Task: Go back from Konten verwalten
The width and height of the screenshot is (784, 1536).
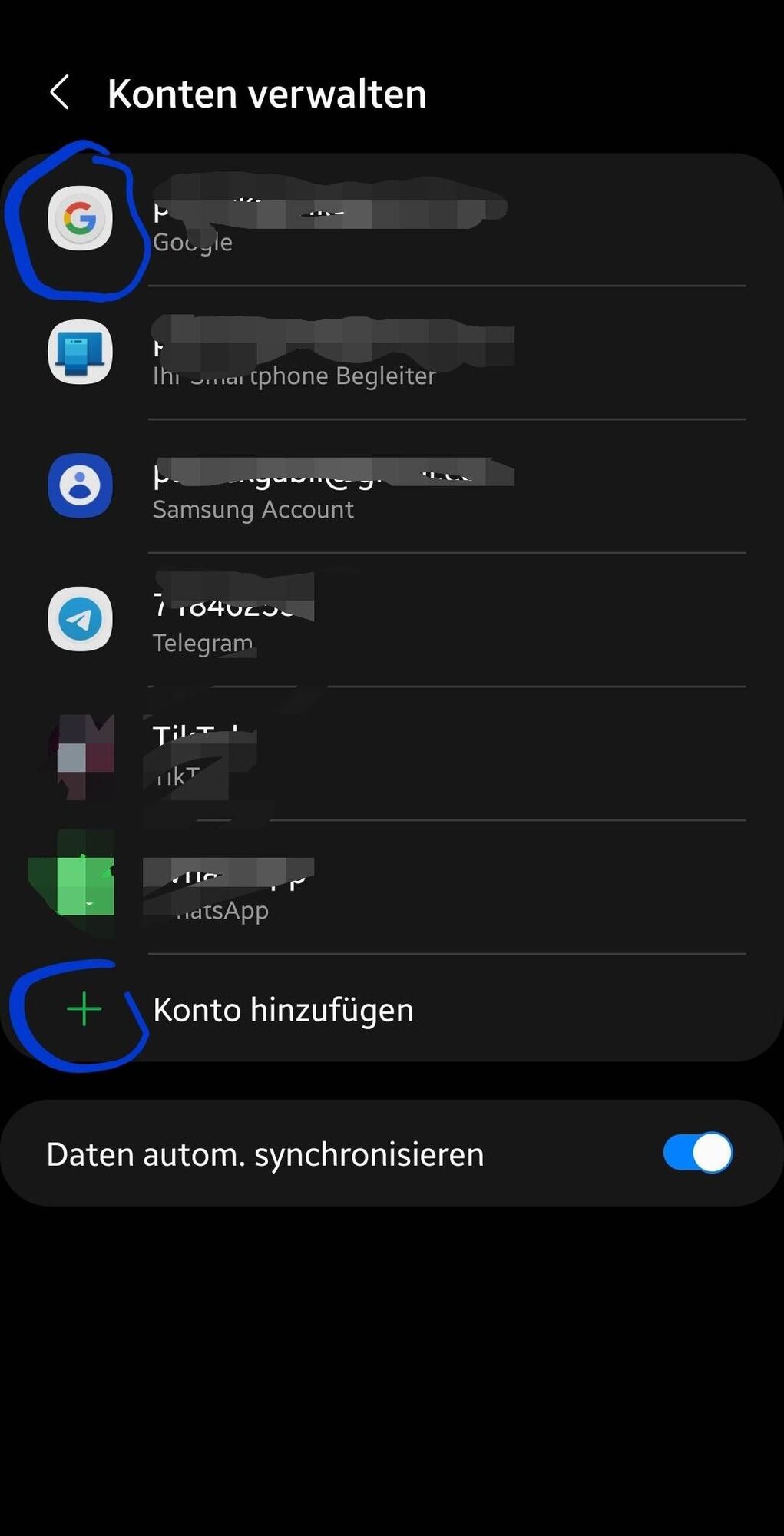Action: click(60, 93)
